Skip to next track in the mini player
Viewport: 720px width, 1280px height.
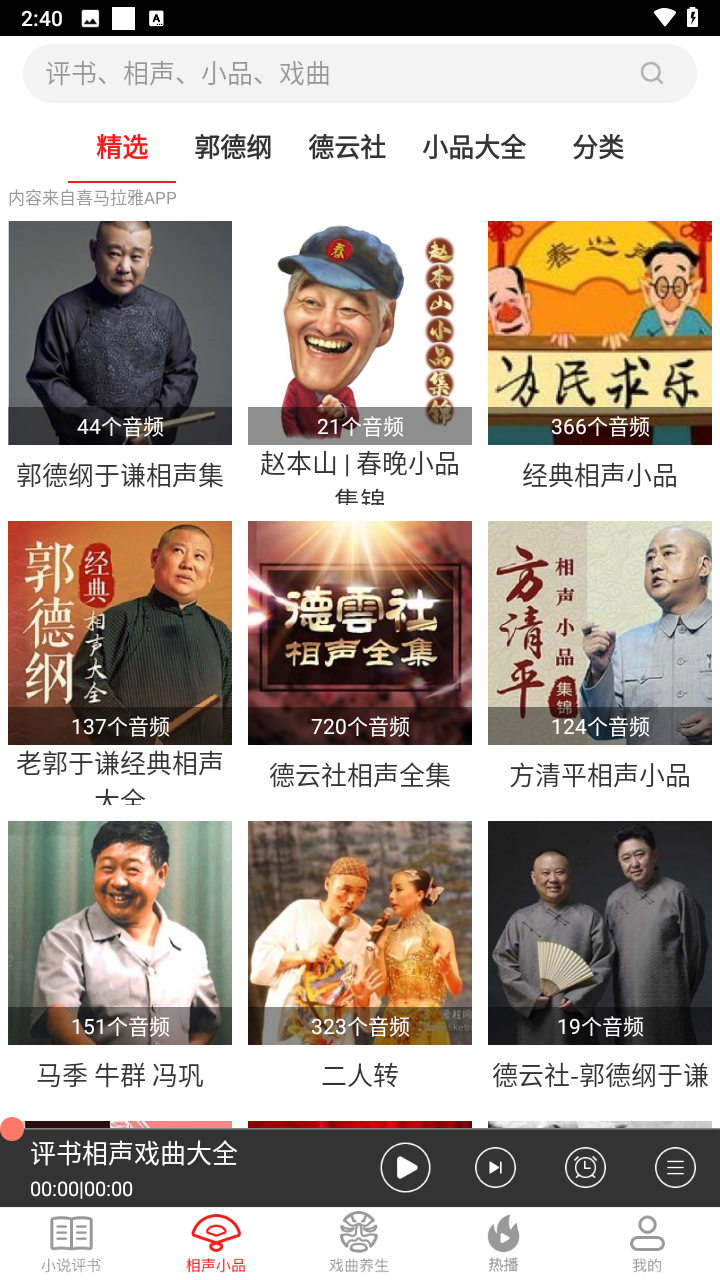click(495, 1166)
